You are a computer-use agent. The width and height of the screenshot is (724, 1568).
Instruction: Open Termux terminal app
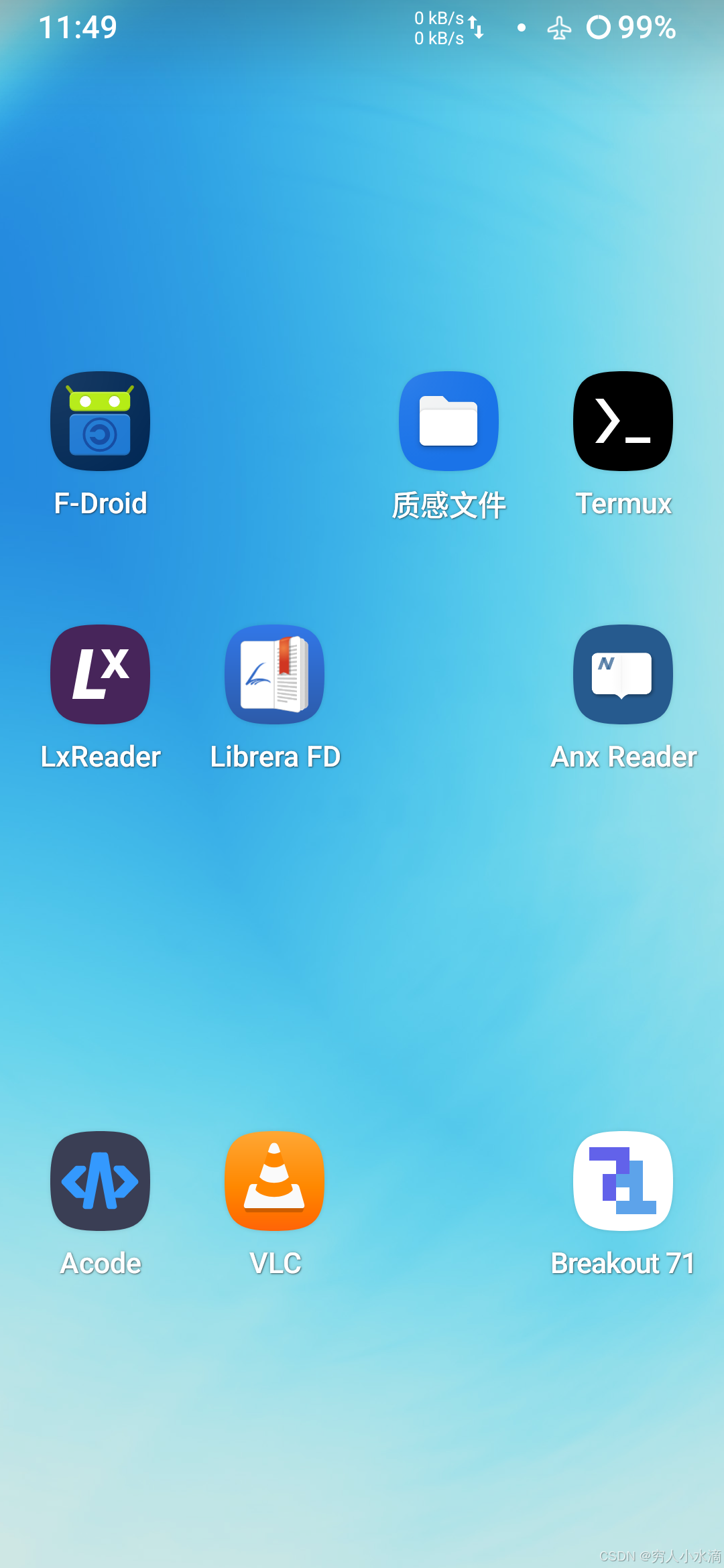(x=623, y=421)
